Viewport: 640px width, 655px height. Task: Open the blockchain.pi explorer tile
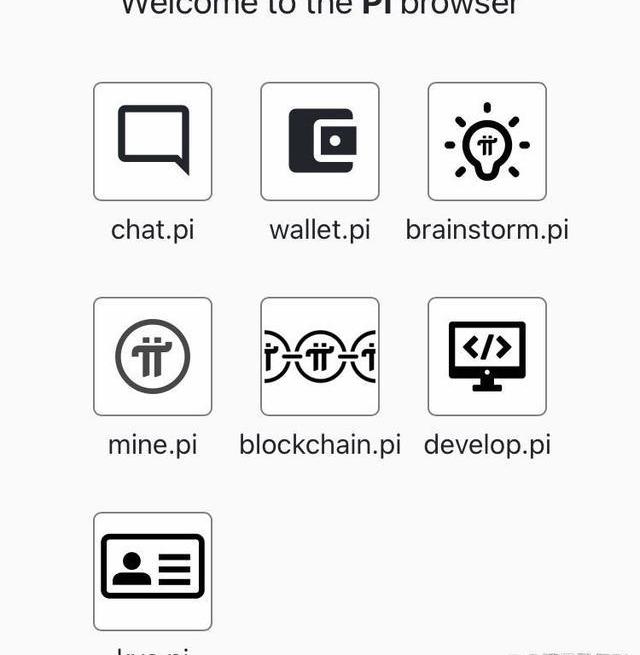pos(320,356)
